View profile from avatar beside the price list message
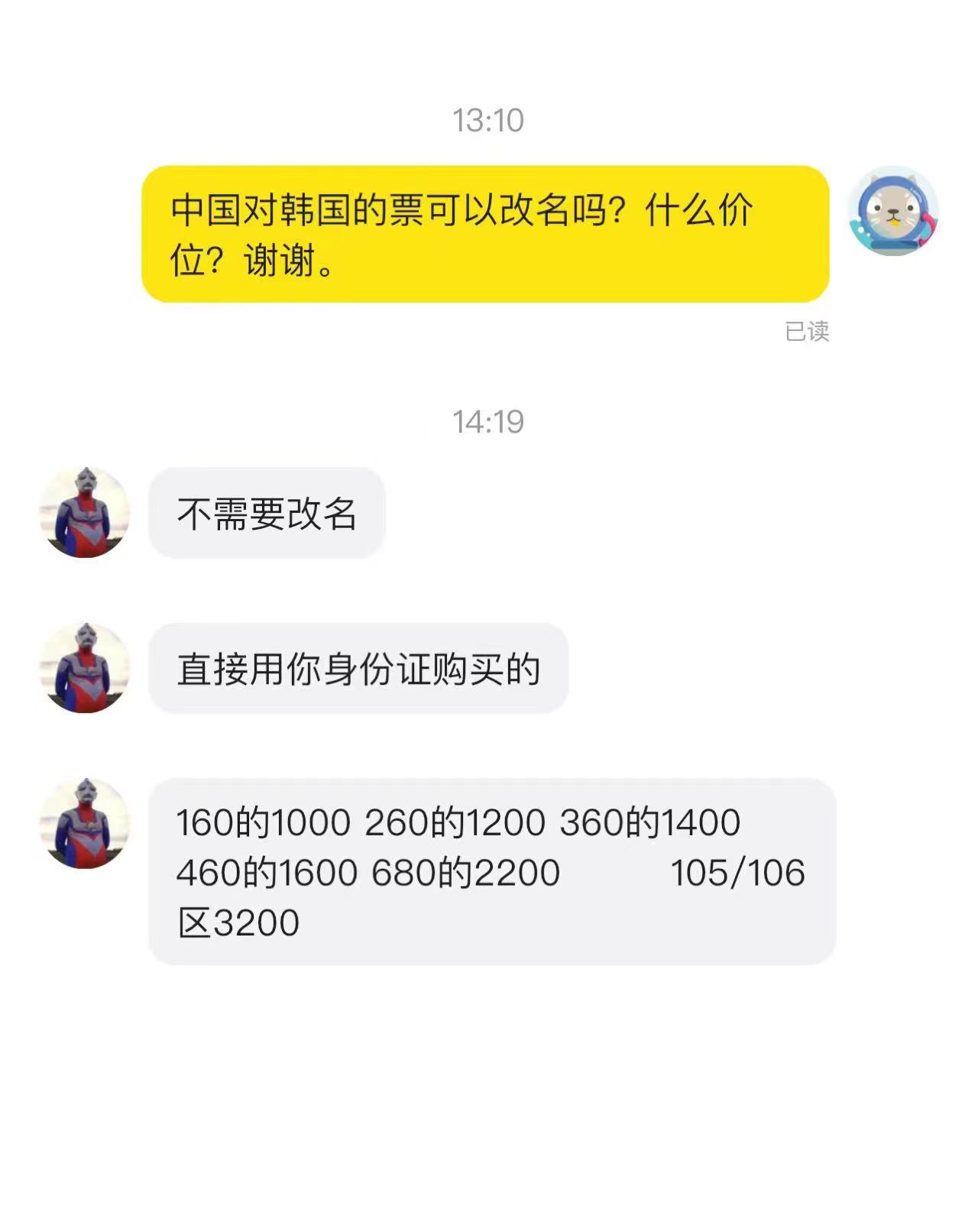 (x=85, y=824)
